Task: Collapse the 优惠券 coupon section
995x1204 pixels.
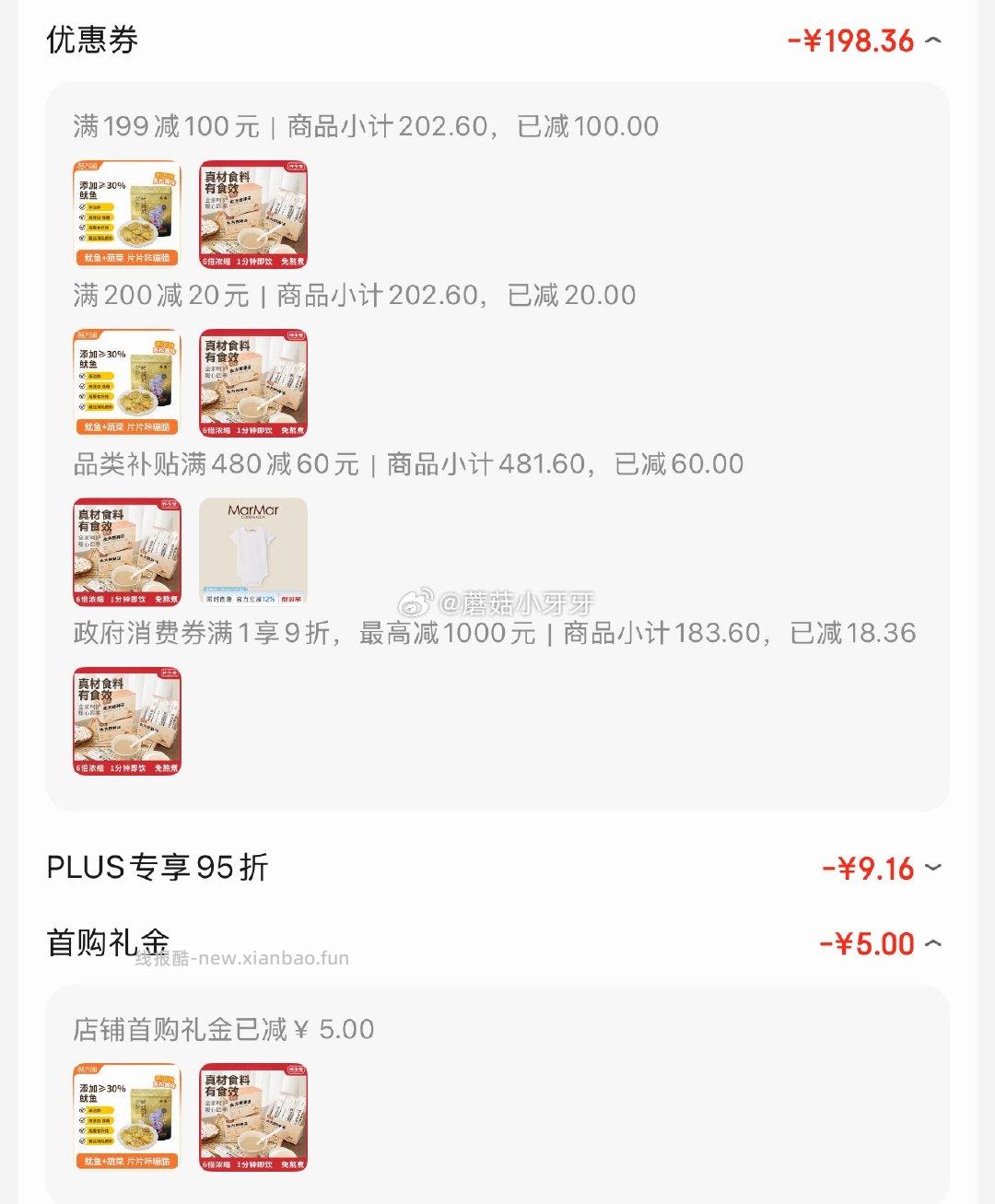Action: tap(933, 41)
